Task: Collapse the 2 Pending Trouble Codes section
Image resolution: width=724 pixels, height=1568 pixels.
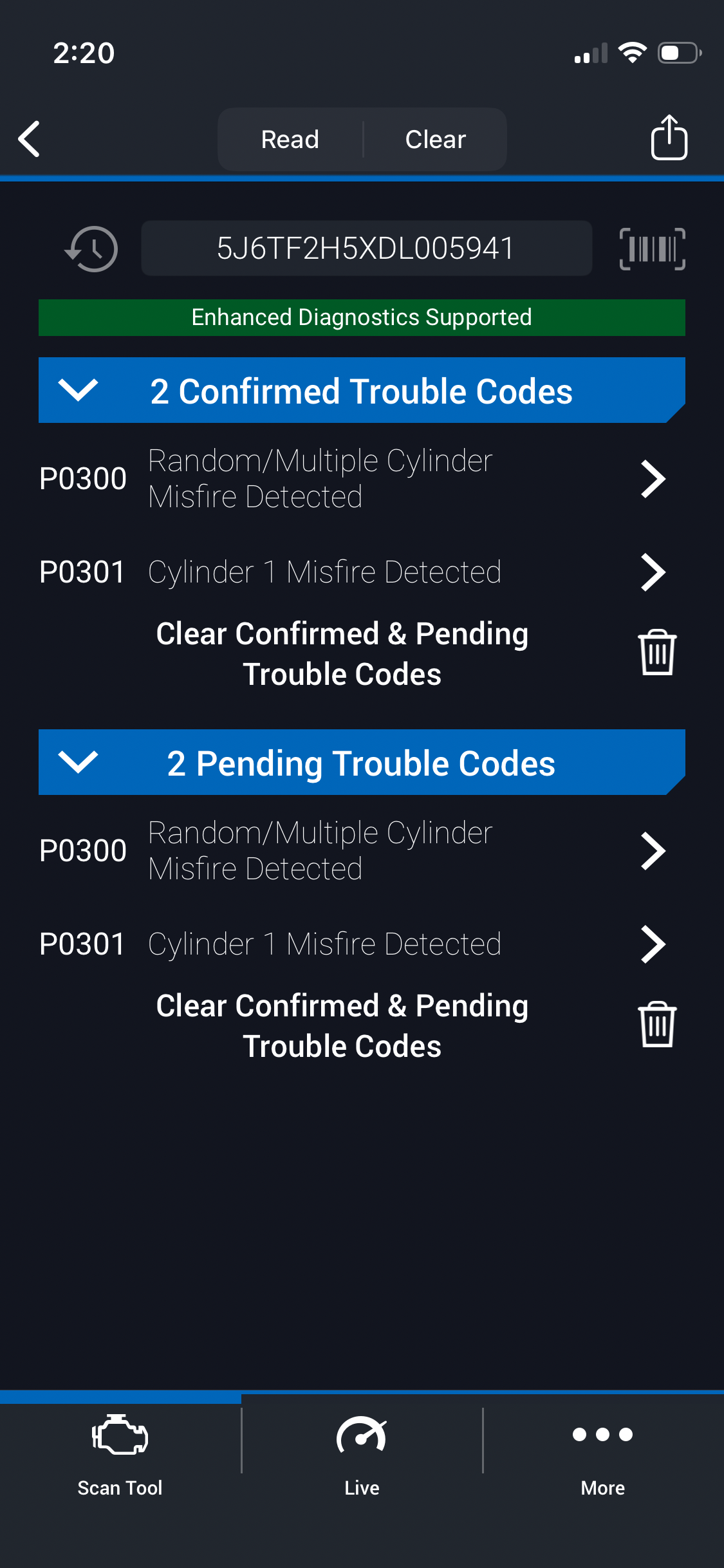Action: coord(78,762)
